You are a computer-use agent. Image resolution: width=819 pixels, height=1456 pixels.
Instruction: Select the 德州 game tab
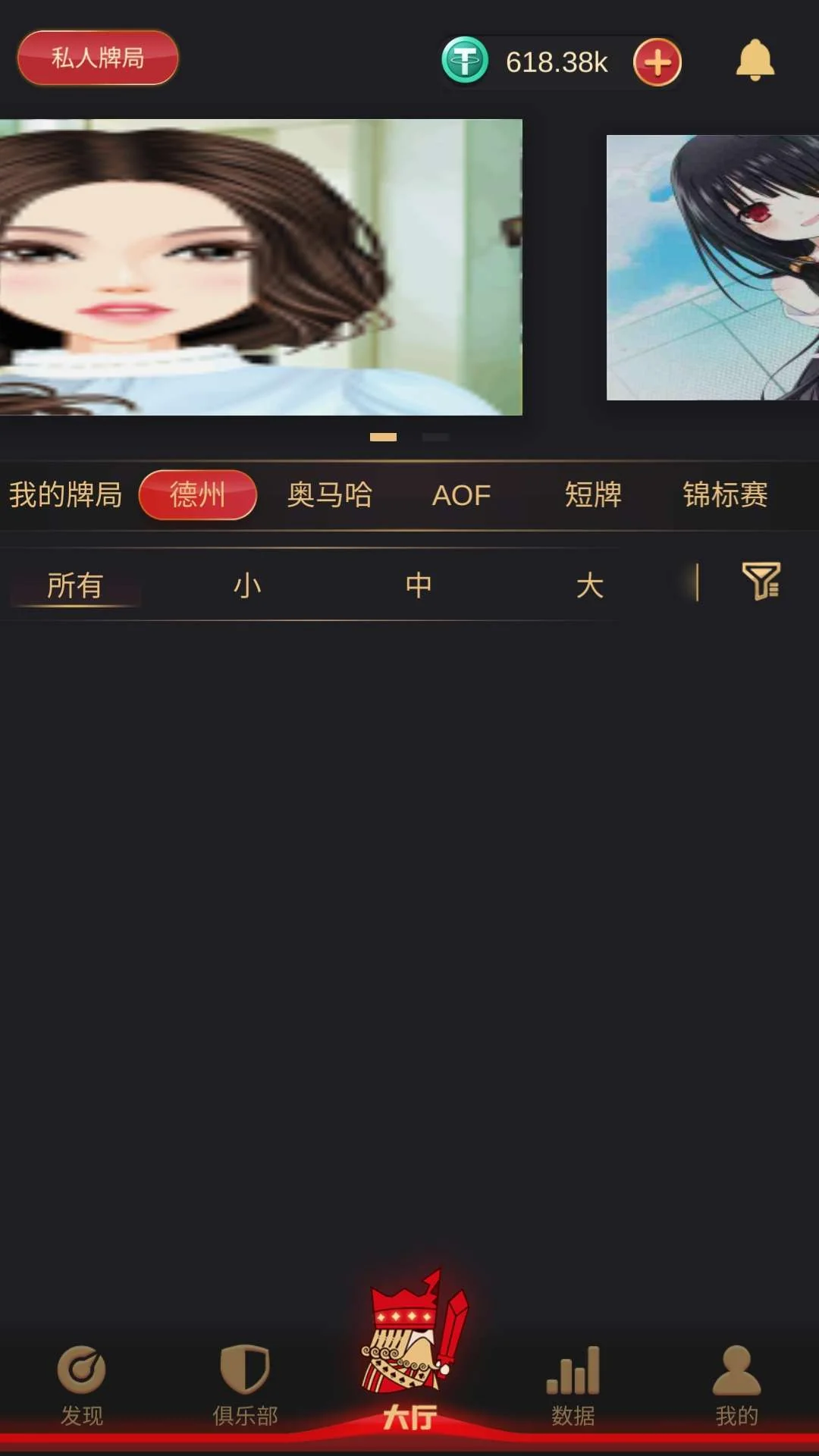(198, 495)
